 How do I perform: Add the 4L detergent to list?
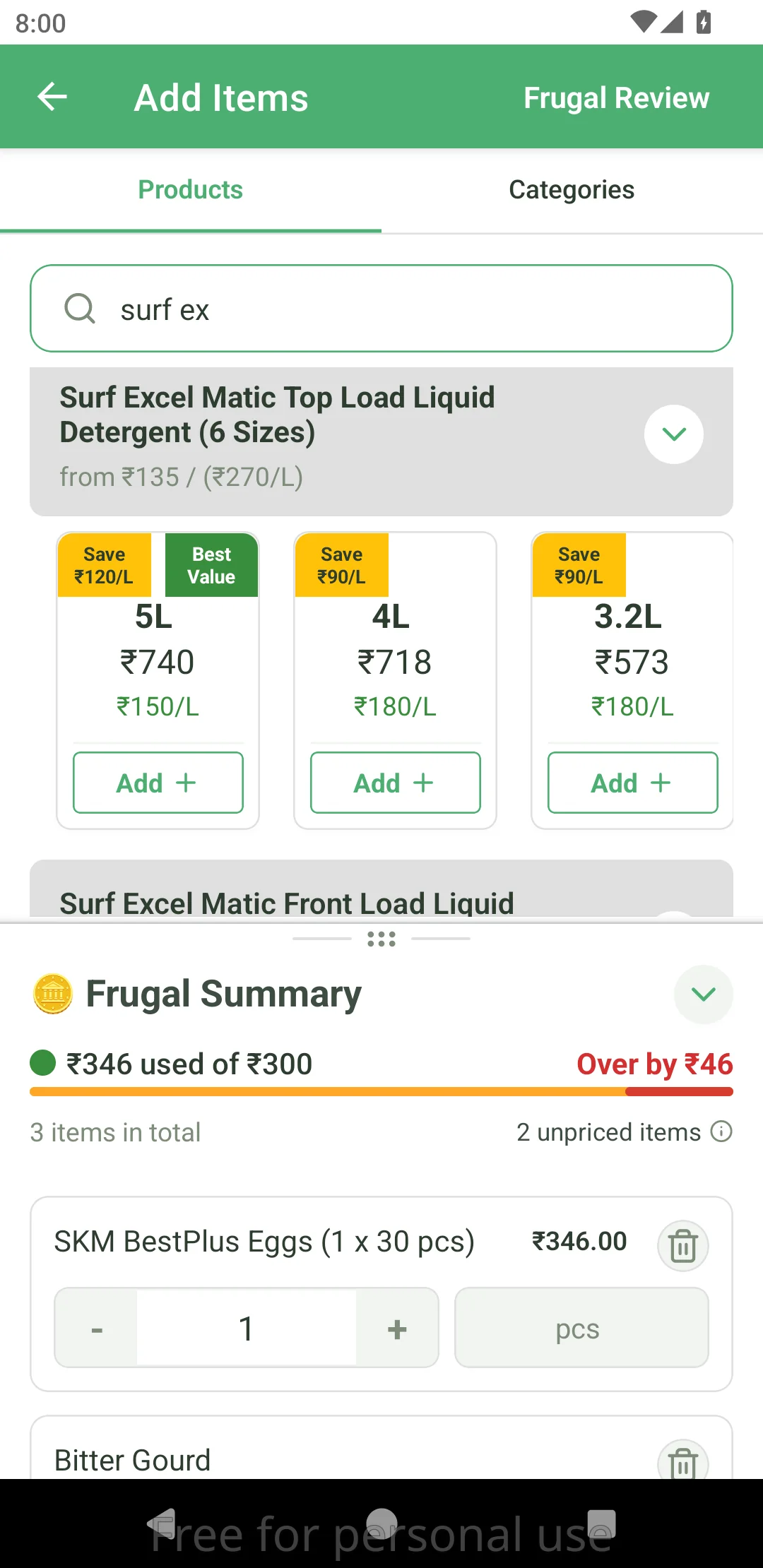pos(395,782)
